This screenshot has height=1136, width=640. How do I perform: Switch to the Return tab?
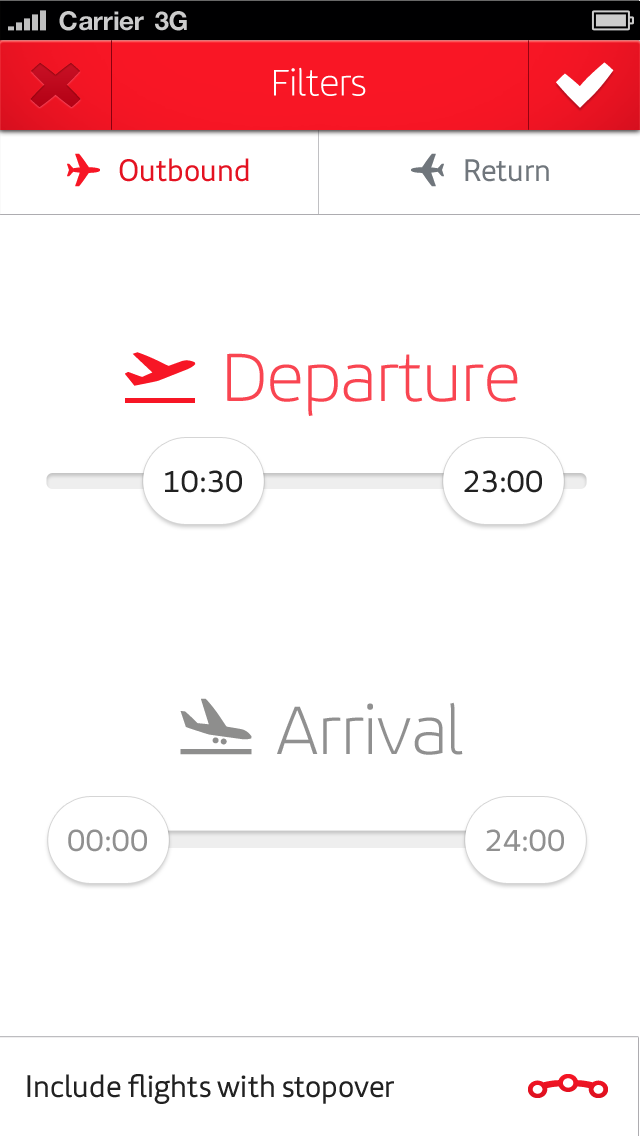[479, 172]
